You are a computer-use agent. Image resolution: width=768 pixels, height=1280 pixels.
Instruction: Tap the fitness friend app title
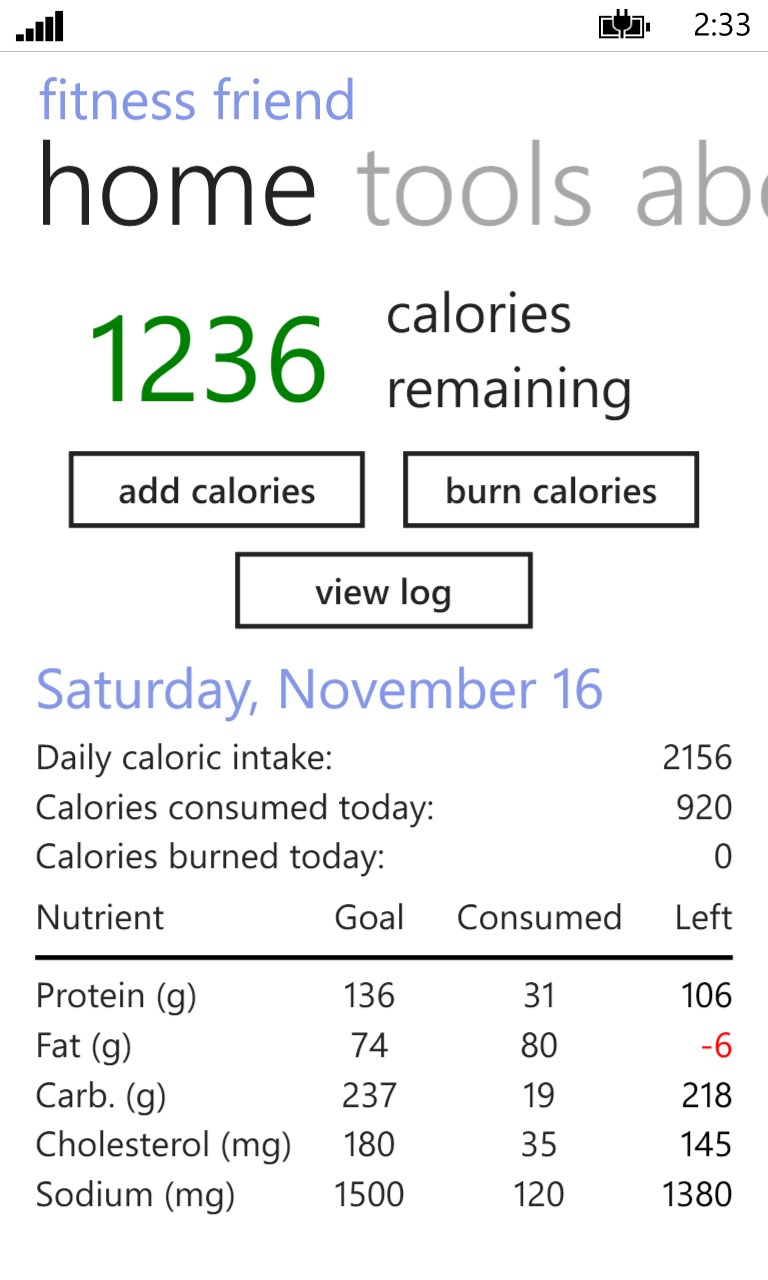196,98
